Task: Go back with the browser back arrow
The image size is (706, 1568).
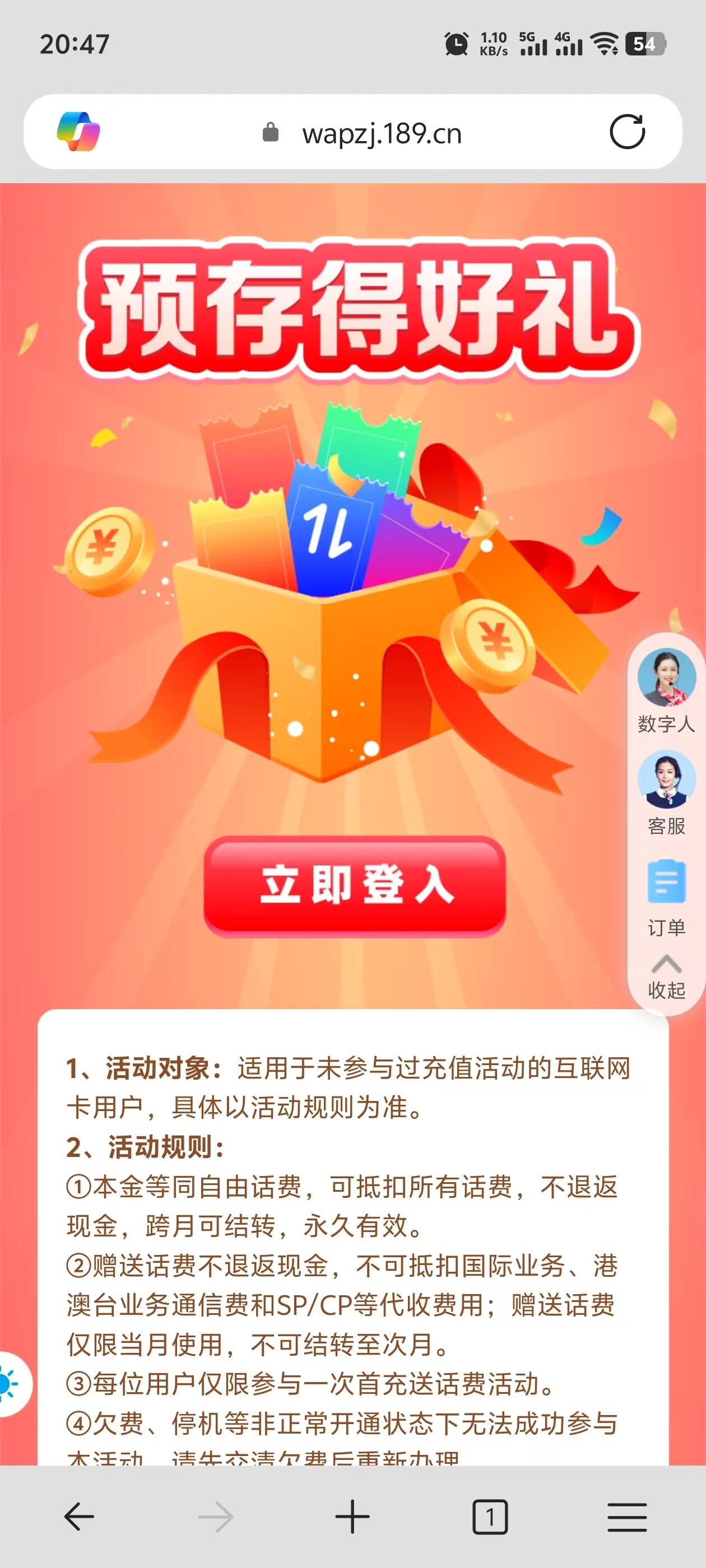Action: point(79,1516)
